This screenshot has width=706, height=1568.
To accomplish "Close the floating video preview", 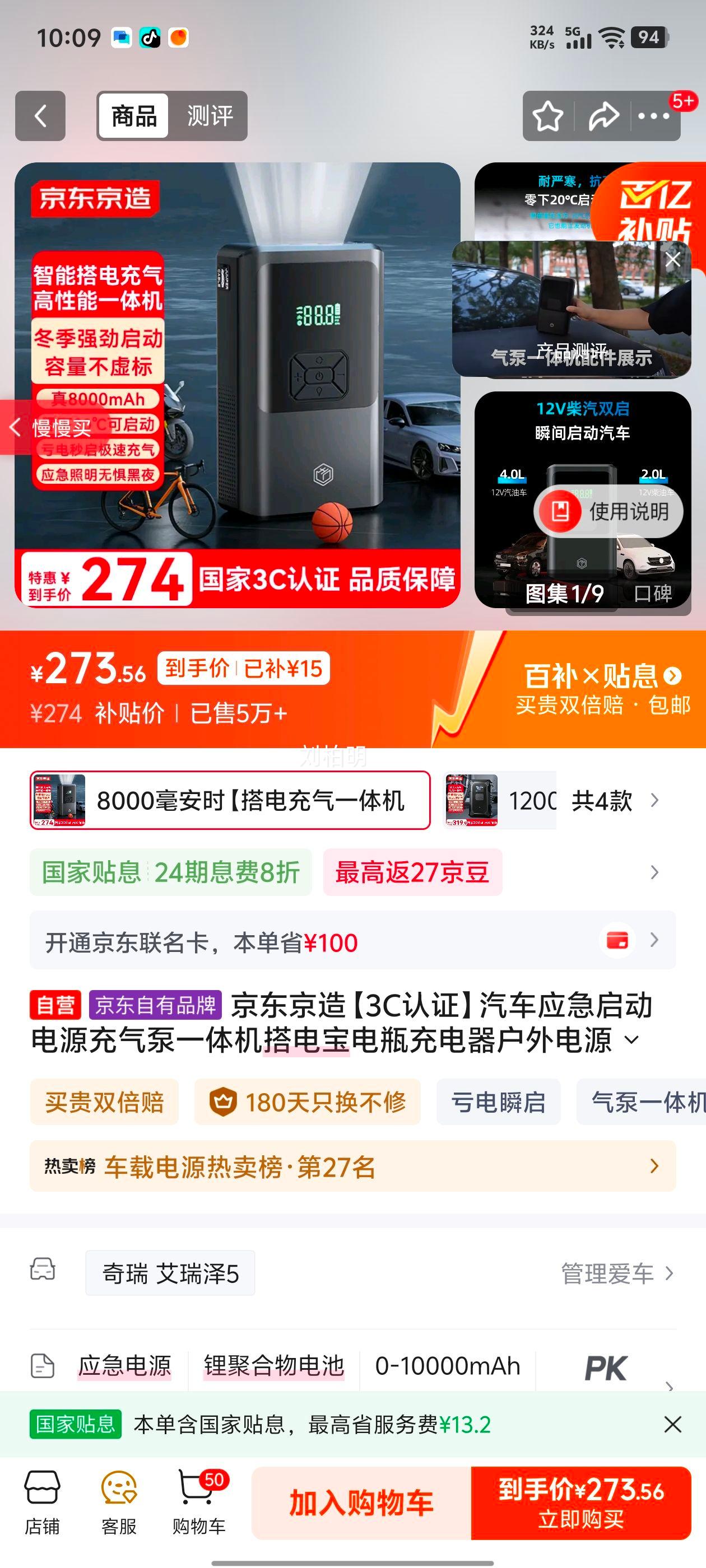I will click(x=672, y=259).
